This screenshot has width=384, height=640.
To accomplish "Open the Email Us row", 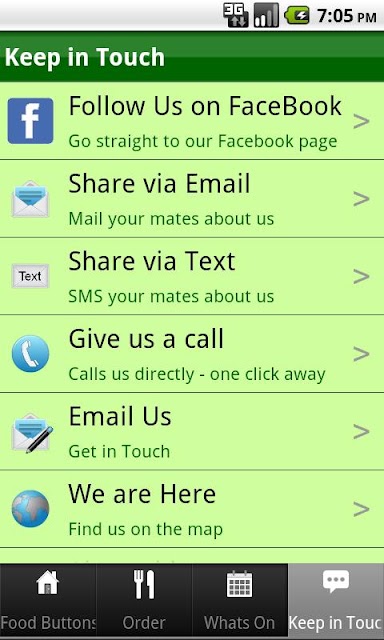I will coord(192,431).
